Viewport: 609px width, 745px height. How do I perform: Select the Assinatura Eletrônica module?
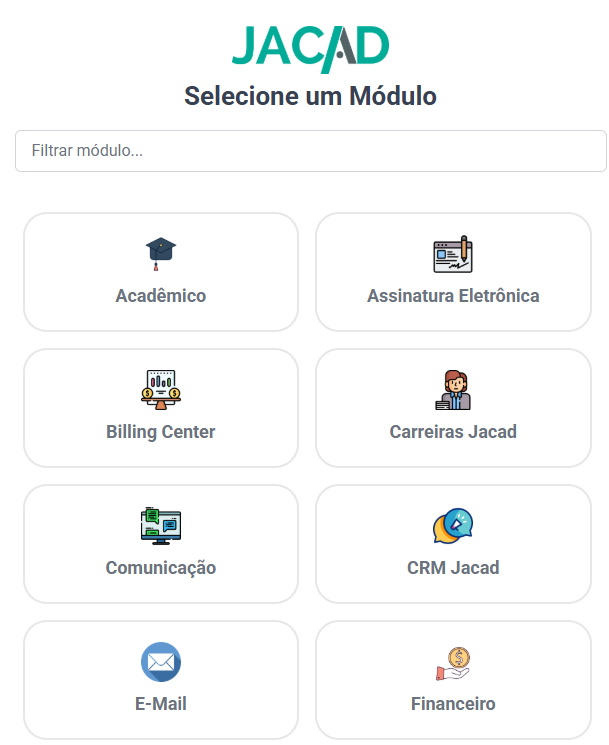[x=453, y=272]
